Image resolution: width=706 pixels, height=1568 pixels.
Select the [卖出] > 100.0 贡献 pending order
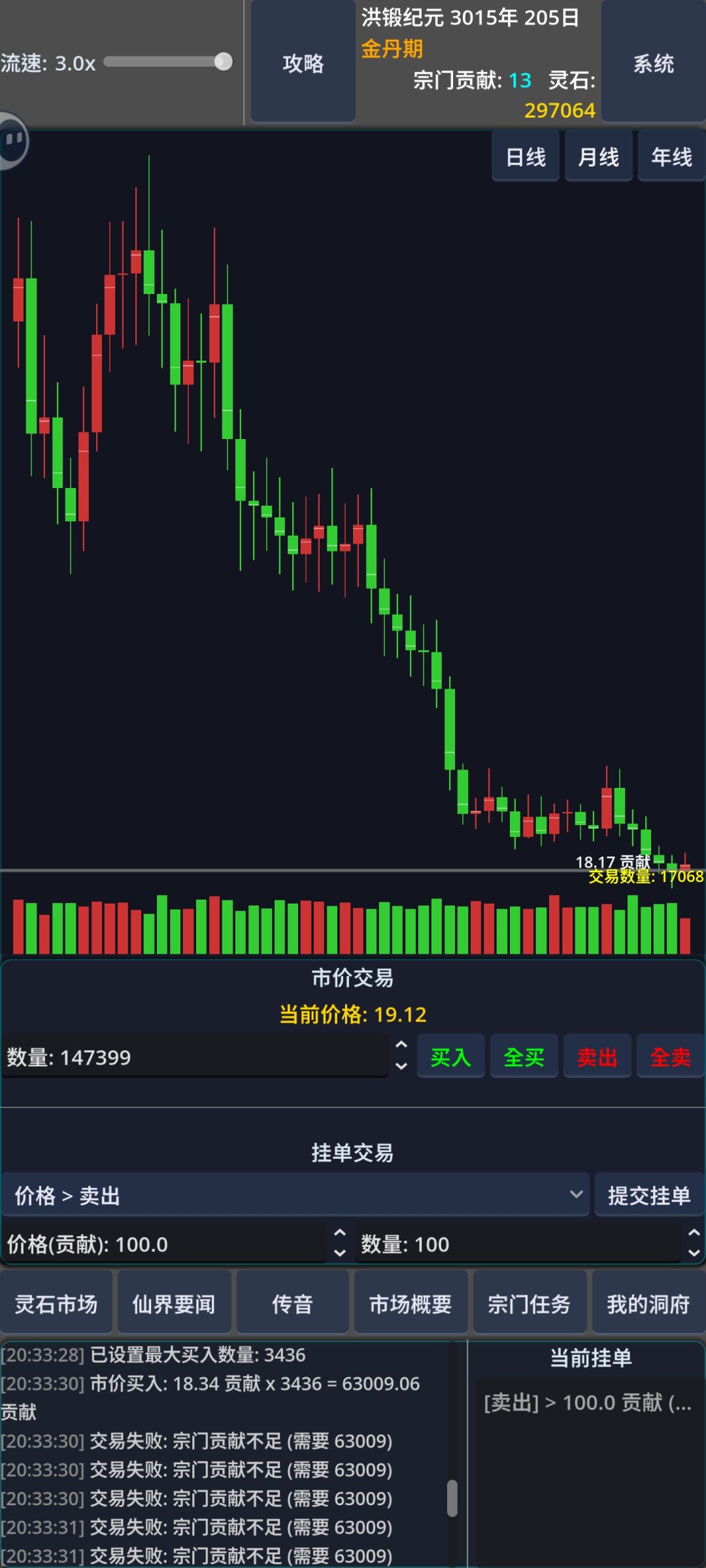click(588, 1402)
